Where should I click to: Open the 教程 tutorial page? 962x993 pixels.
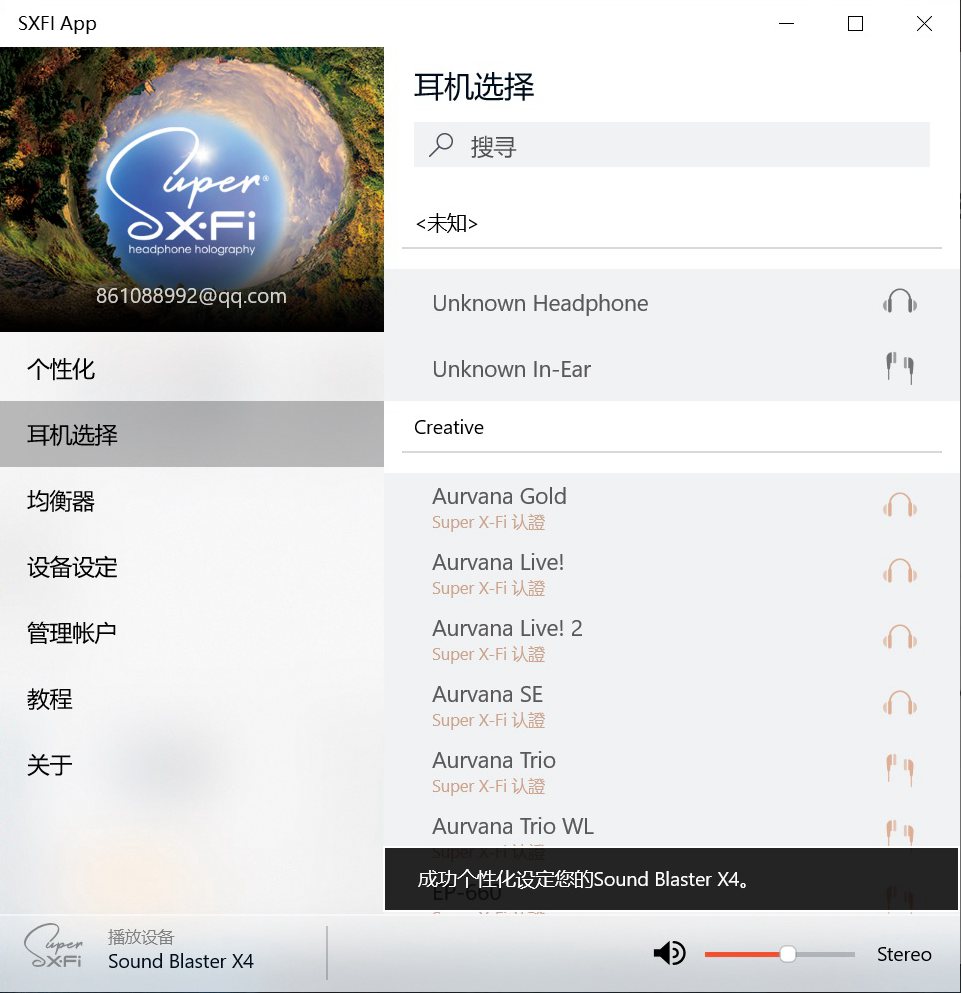point(47,698)
